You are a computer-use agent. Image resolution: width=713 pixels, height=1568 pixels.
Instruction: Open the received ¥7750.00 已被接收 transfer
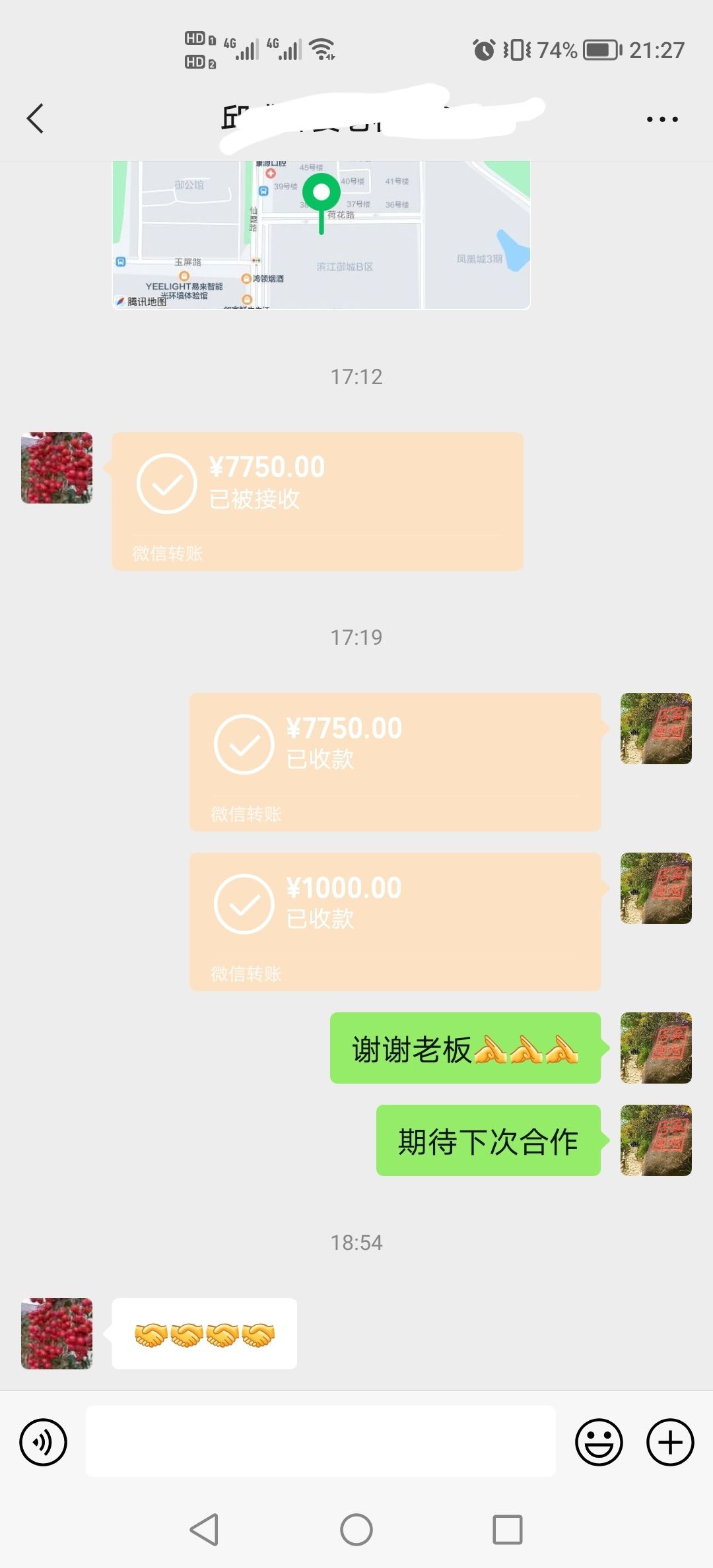click(317, 501)
